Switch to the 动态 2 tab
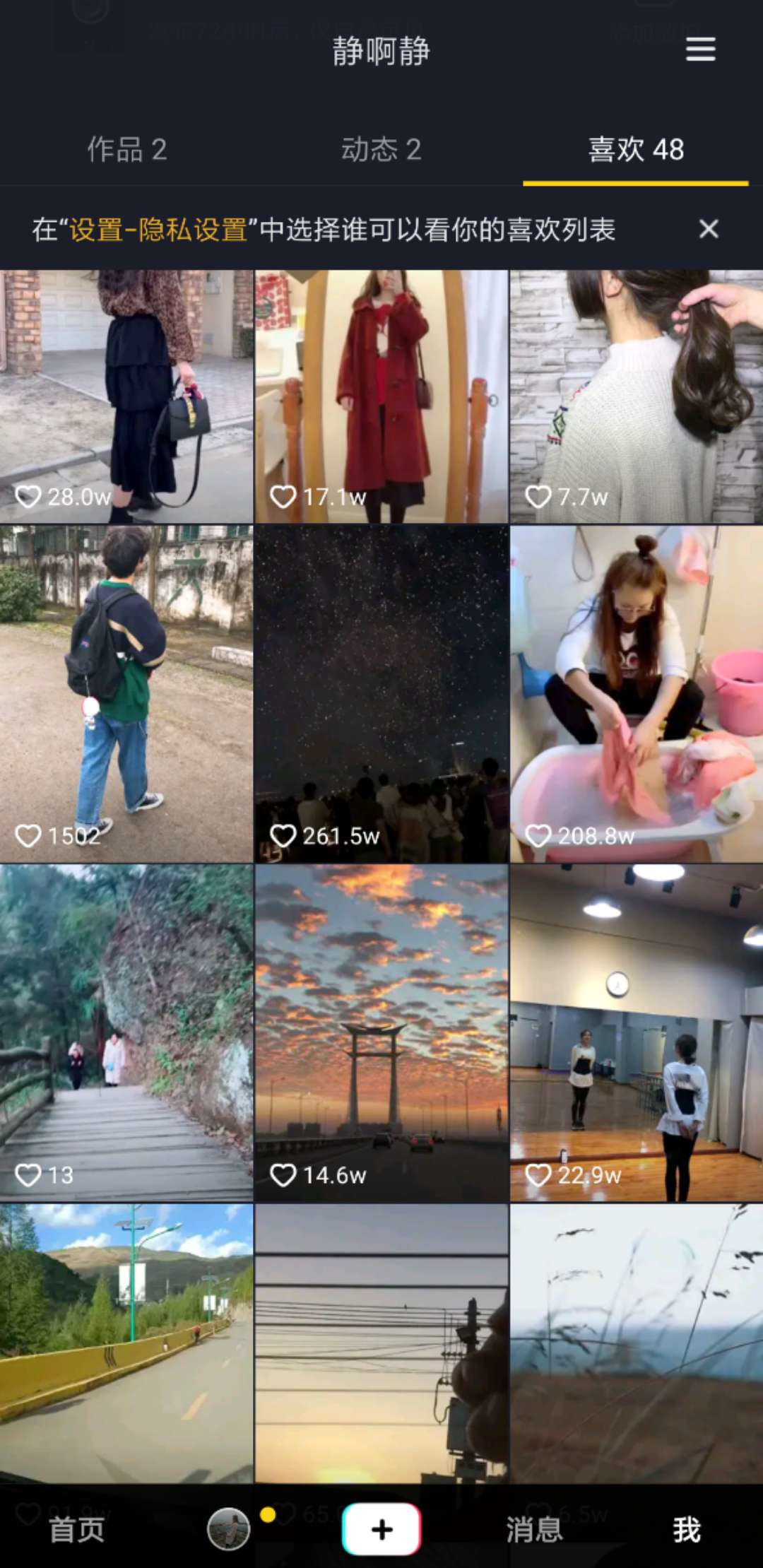The width and height of the screenshot is (763, 1568). coord(381,150)
